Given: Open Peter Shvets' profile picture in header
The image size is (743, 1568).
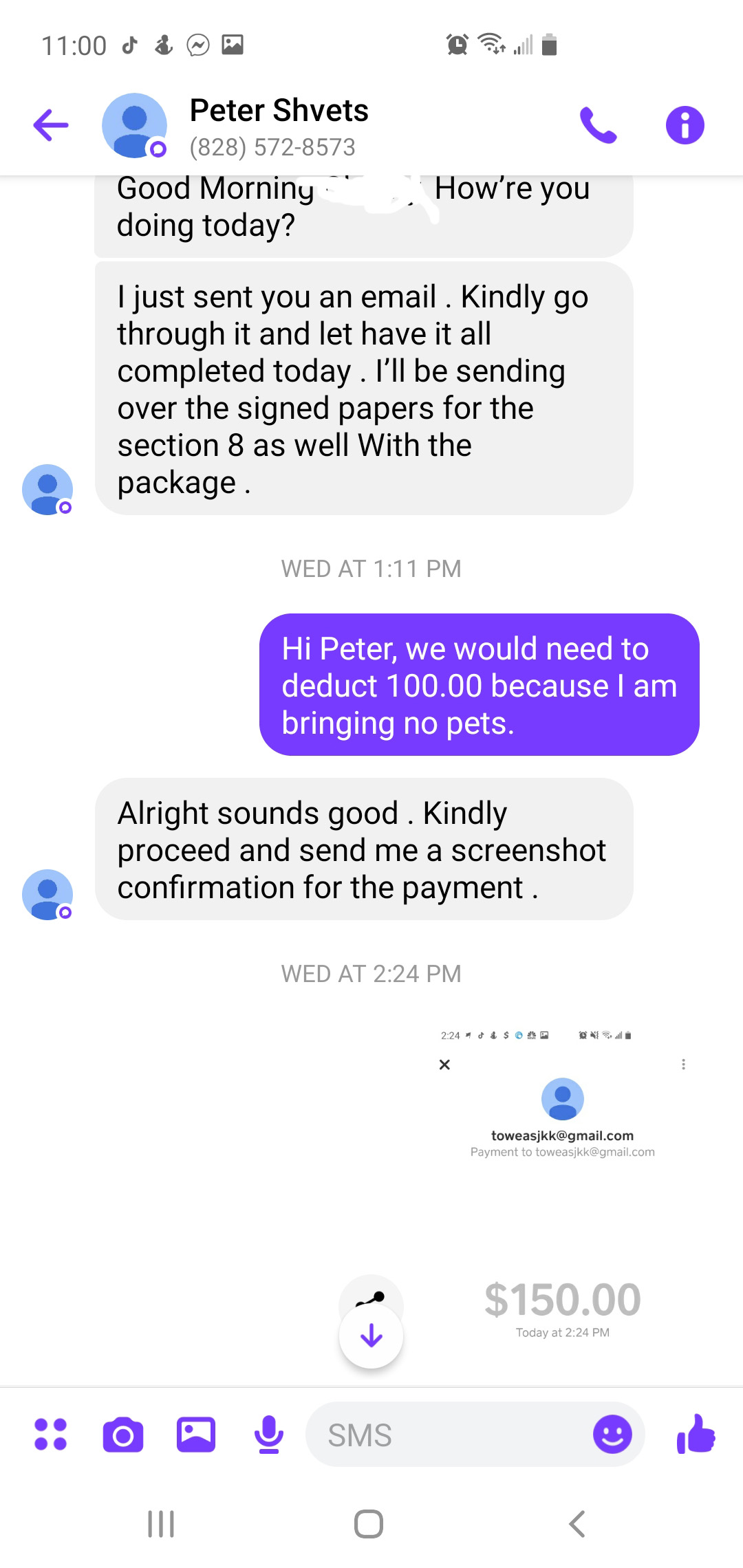Looking at the screenshot, I should [134, 125].
